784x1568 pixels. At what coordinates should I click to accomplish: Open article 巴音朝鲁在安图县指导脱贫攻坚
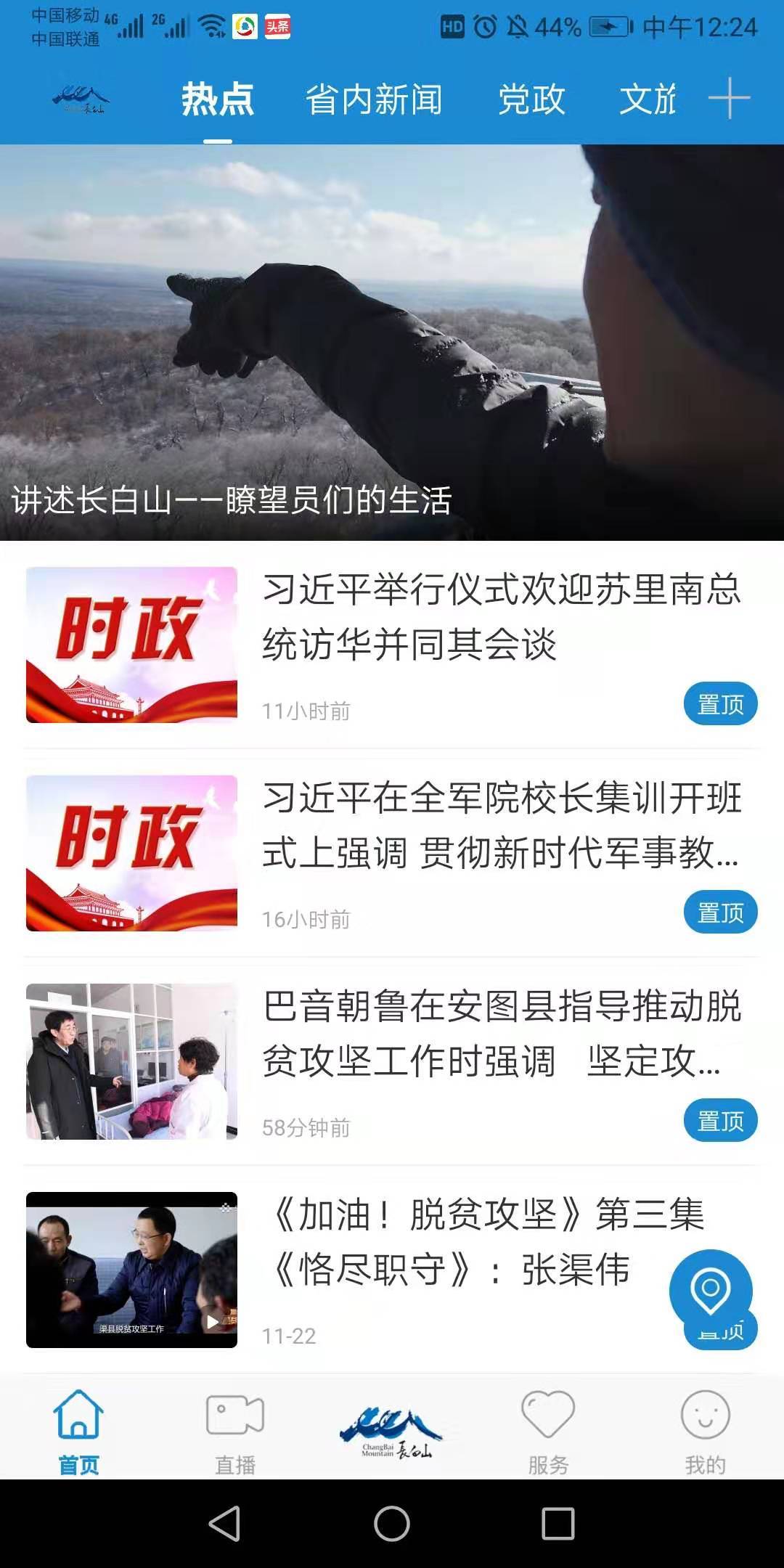pyautogui.click(x=501, y=1034)
